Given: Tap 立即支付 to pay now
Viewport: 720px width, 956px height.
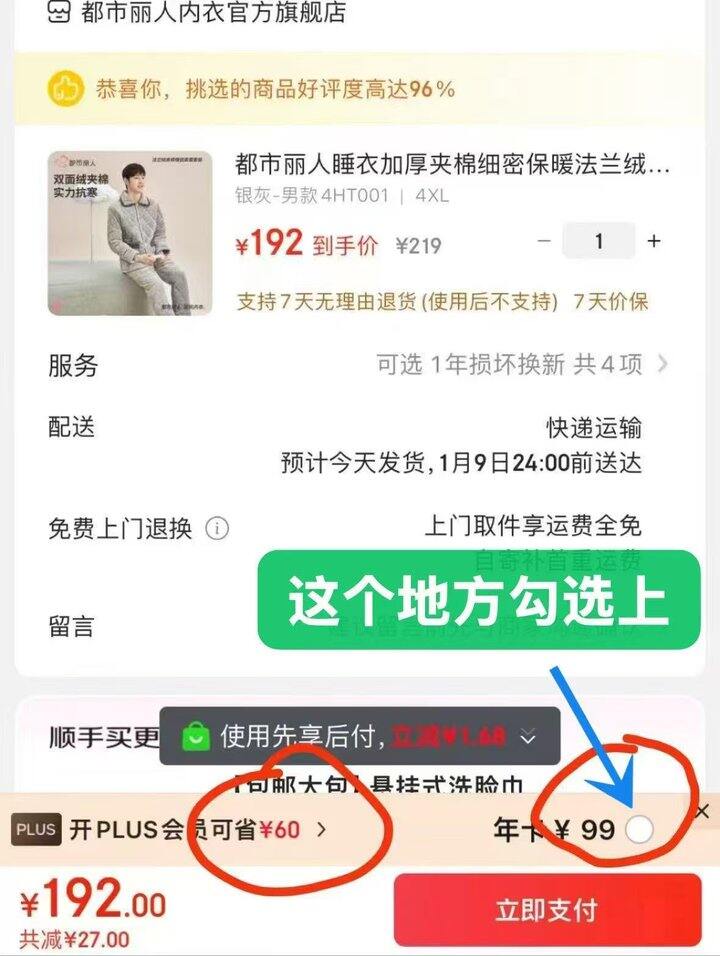Looking at the screenshot, I should coord(547,910).
